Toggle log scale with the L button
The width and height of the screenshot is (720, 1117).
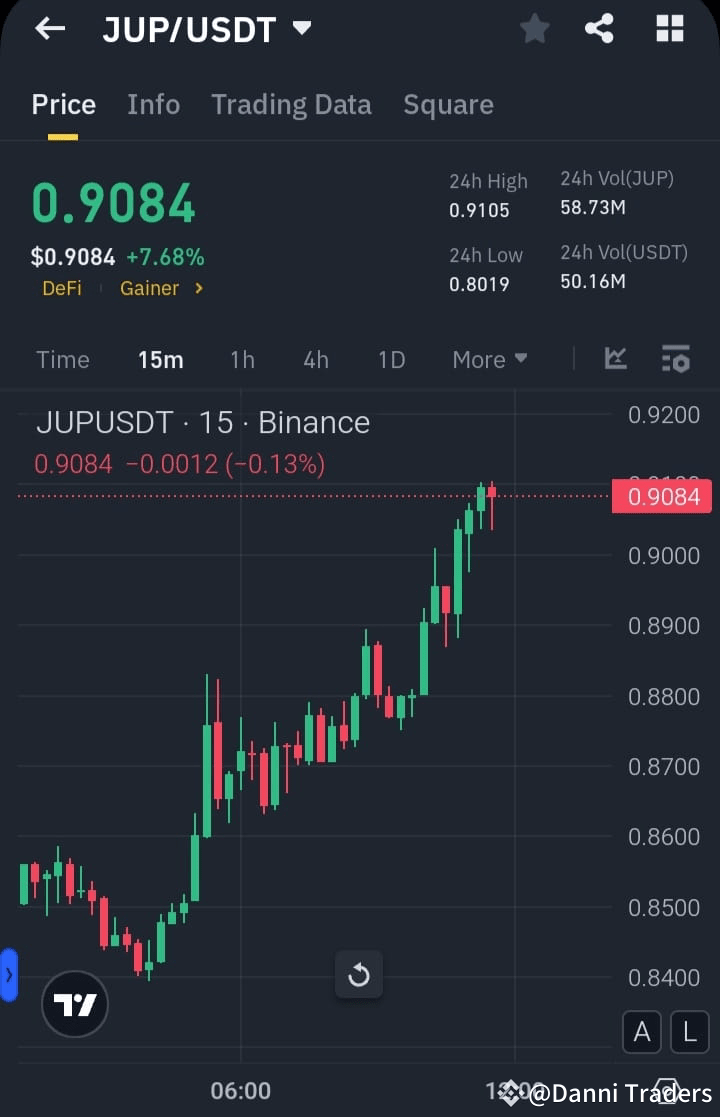tap(689, 1032)
